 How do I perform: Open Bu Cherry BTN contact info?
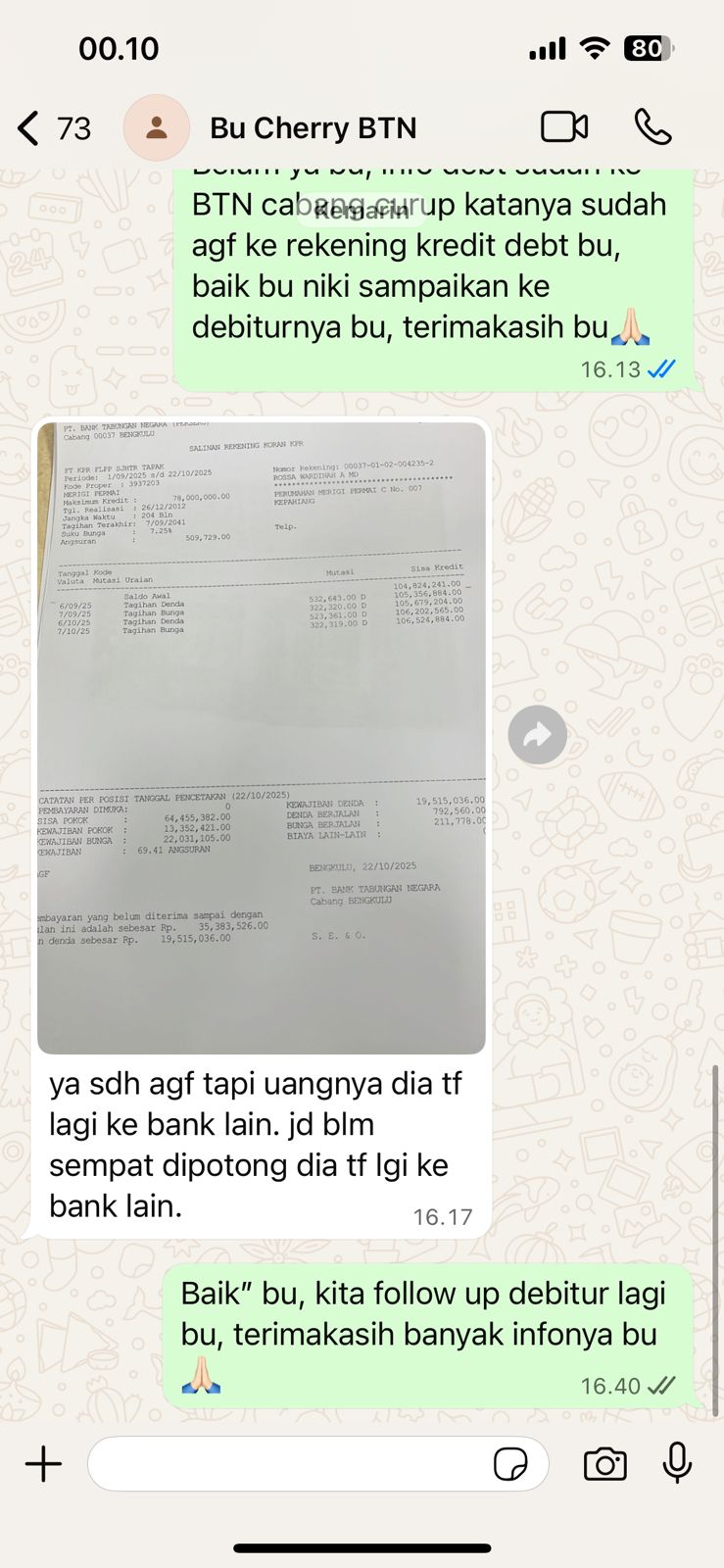click(x=313, y=128)
